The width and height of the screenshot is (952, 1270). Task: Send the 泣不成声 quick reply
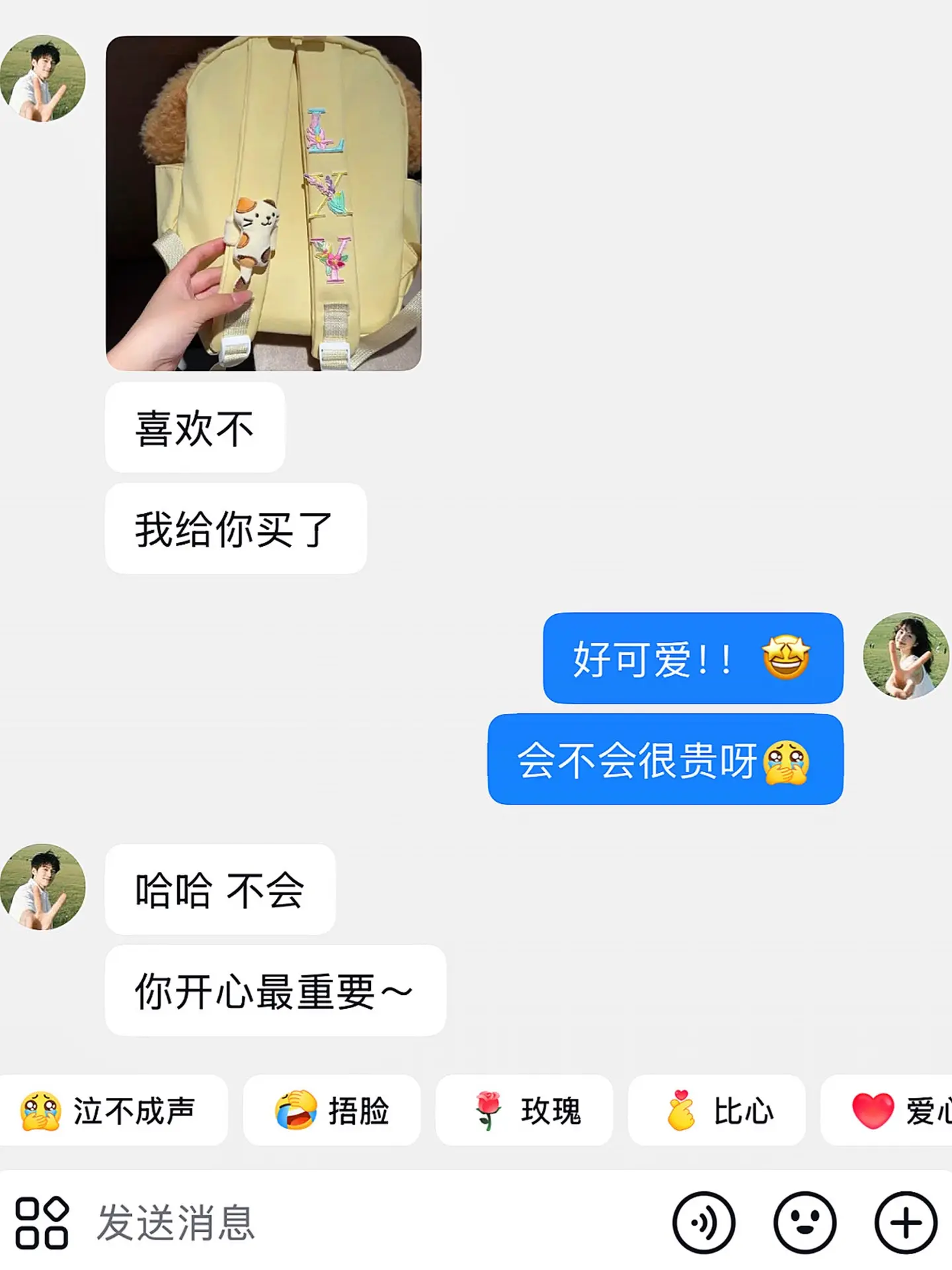coord(112,1109)
